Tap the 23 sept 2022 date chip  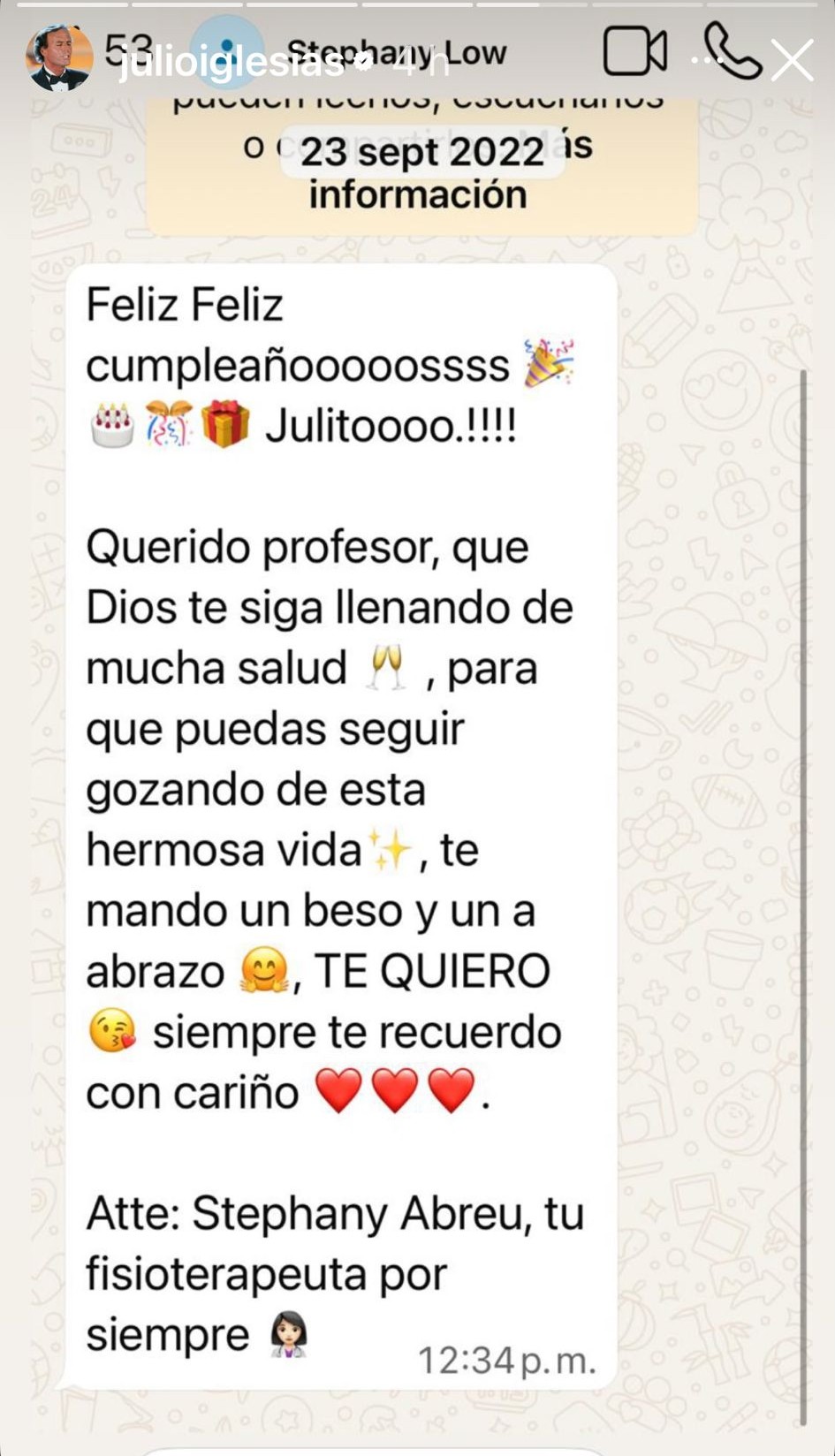[x=419, y=150]
